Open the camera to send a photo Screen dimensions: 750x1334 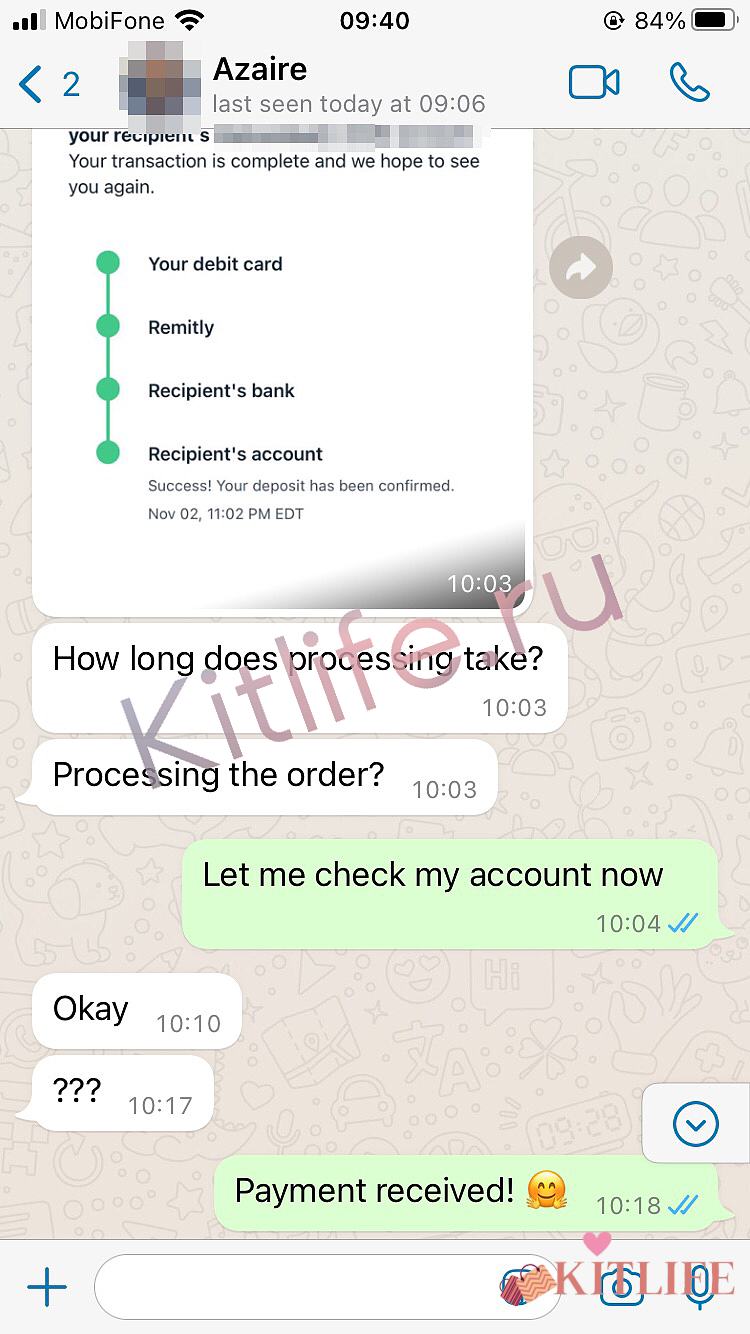coord(621,1288)
